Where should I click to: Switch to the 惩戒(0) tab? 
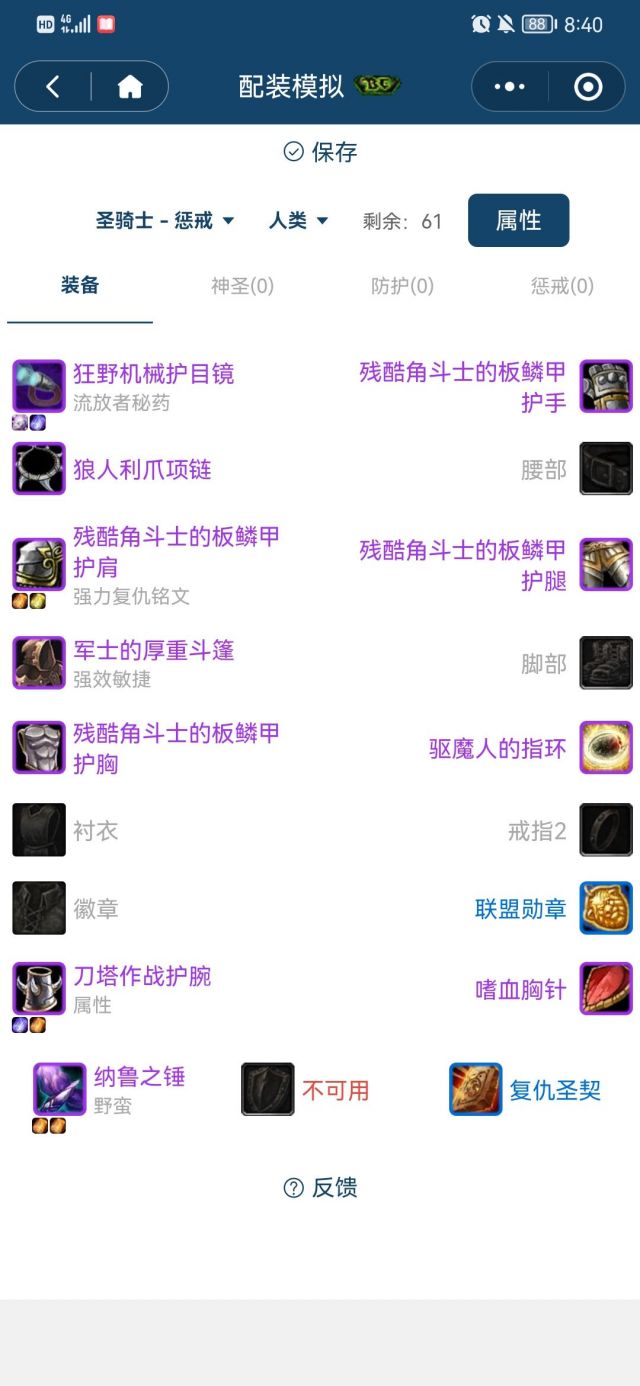point(562,286)
